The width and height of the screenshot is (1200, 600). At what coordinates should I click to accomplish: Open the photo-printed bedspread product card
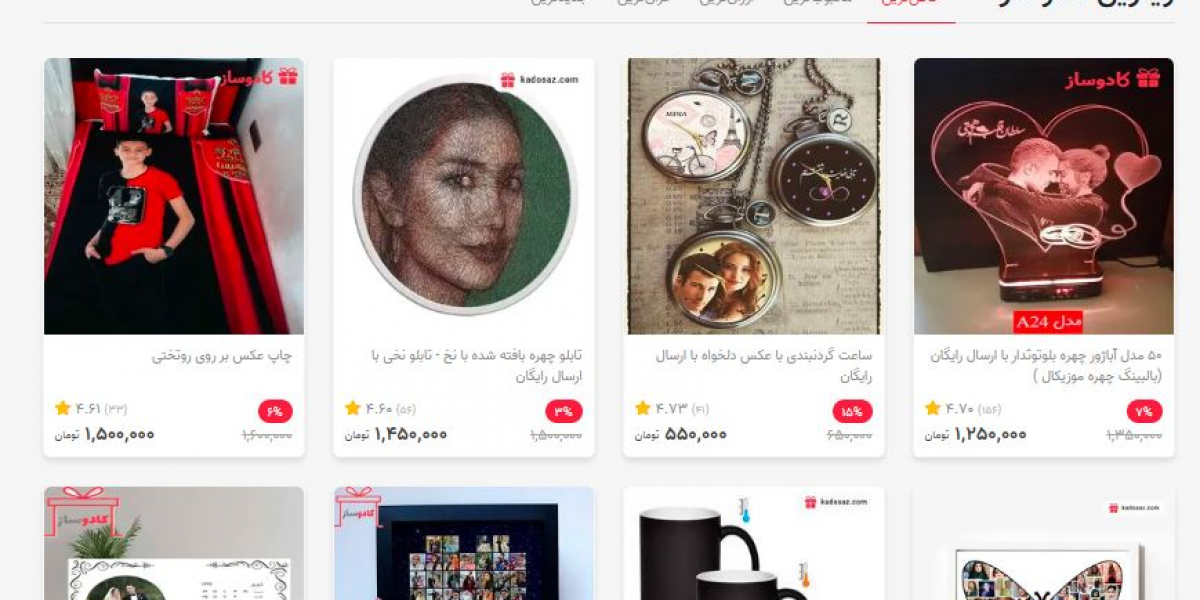(174, 196)
